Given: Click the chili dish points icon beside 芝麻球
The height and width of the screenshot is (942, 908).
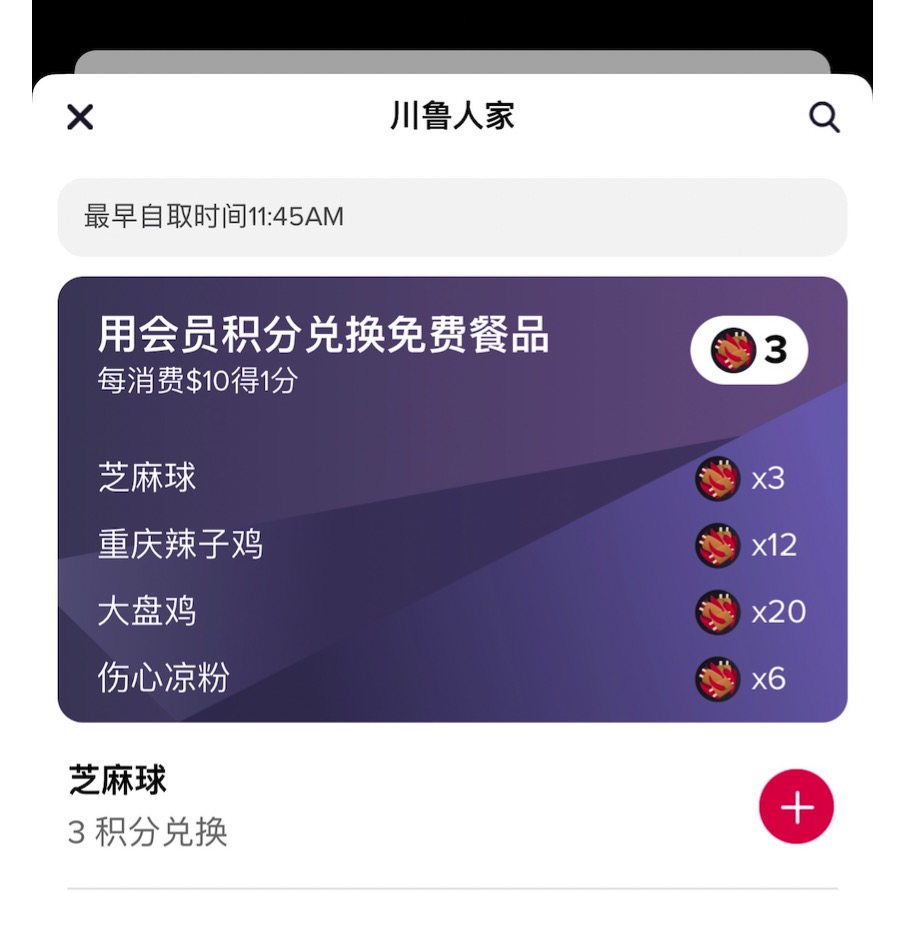Looking at the screenshot, I should (x=716, y=478).
